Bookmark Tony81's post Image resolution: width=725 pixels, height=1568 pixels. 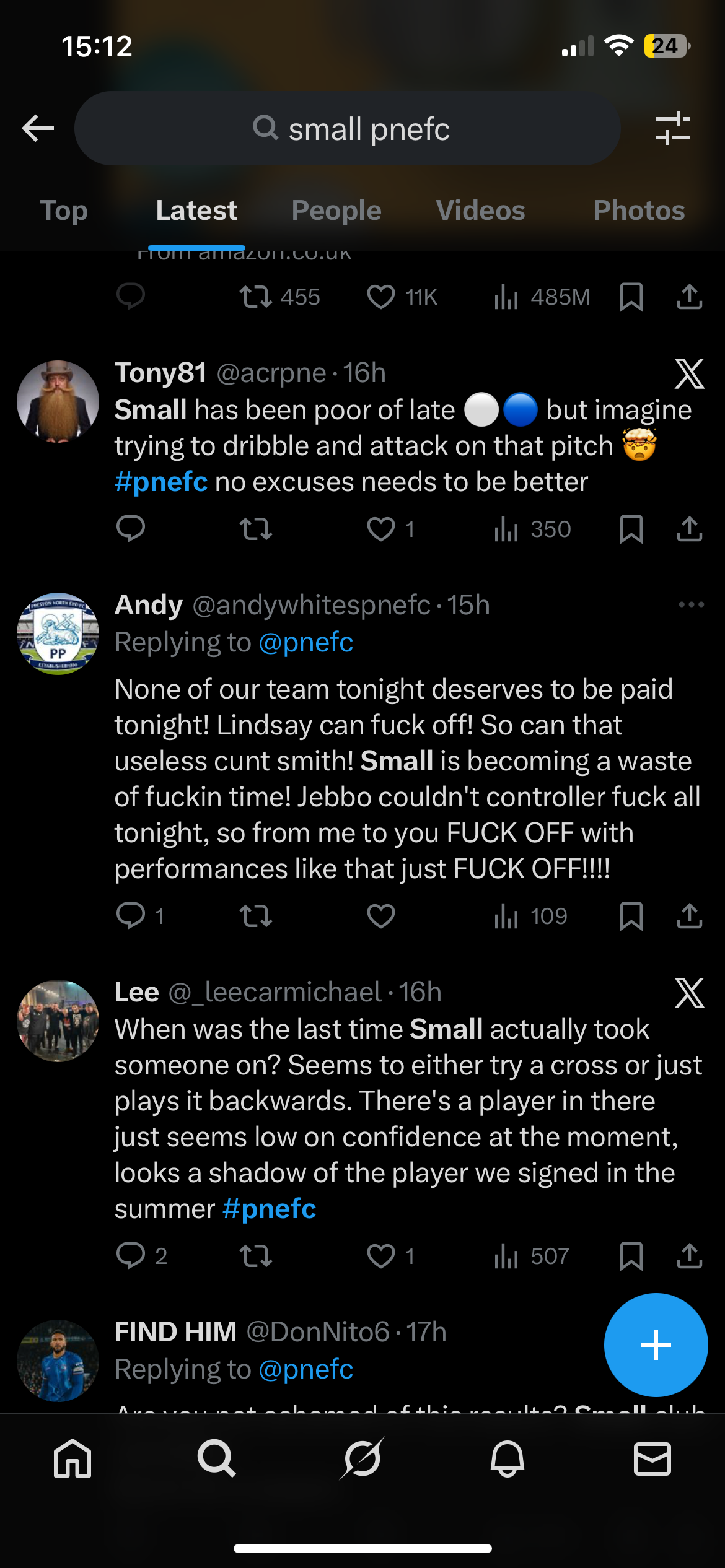click(x=631, y=529)
